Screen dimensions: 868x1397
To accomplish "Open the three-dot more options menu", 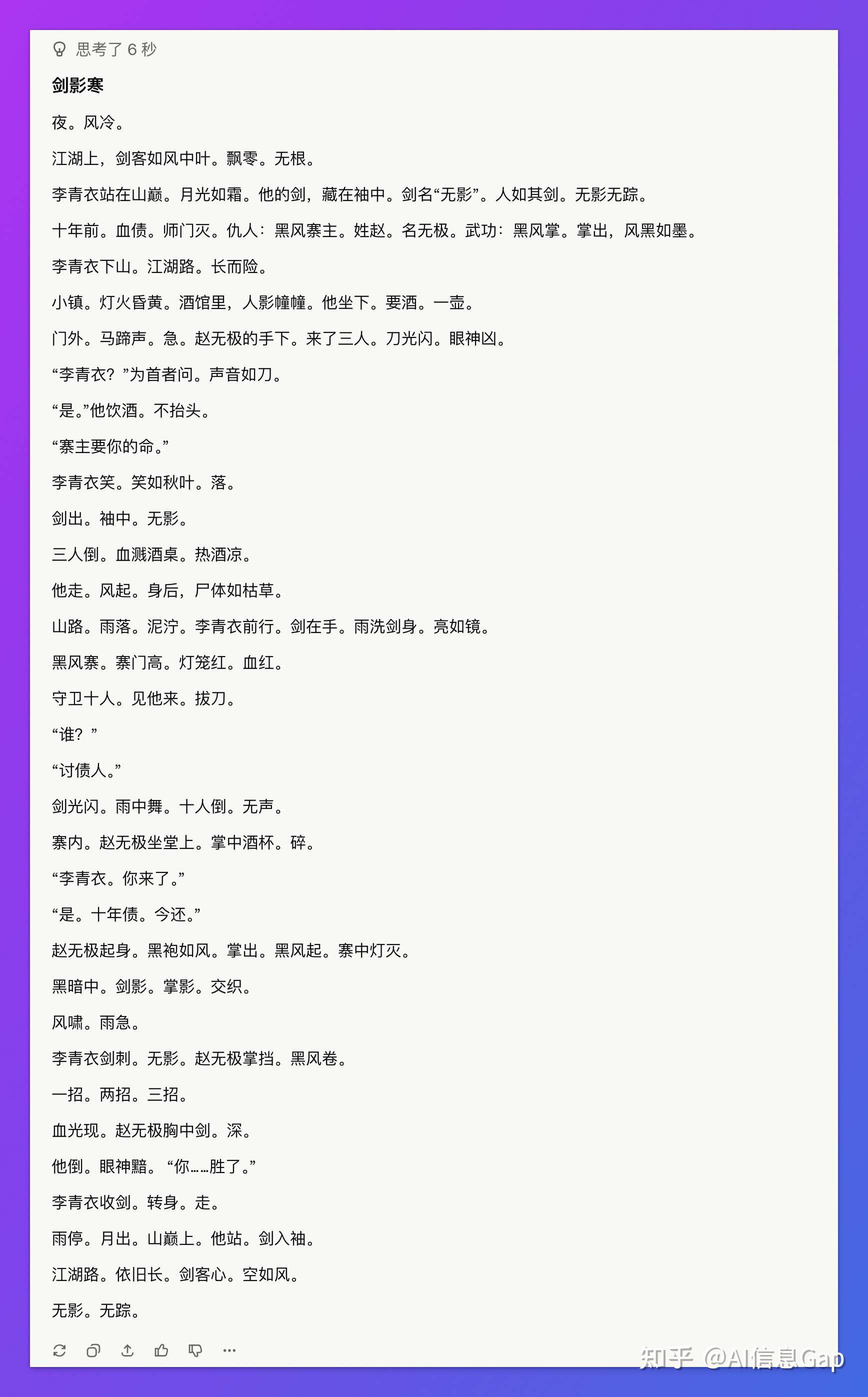I will 229,1350.
